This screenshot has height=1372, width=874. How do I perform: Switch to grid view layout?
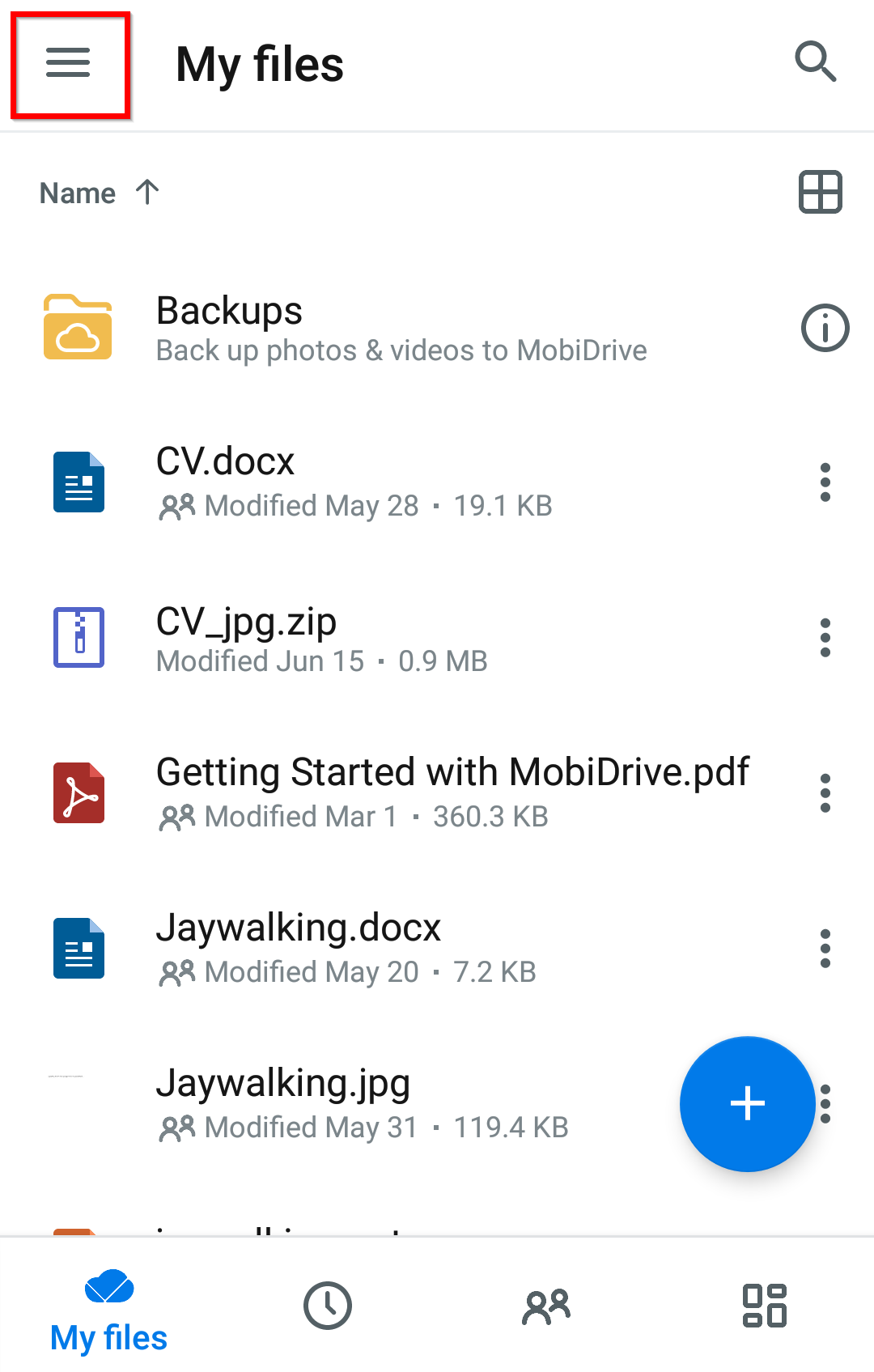point(819,193)
